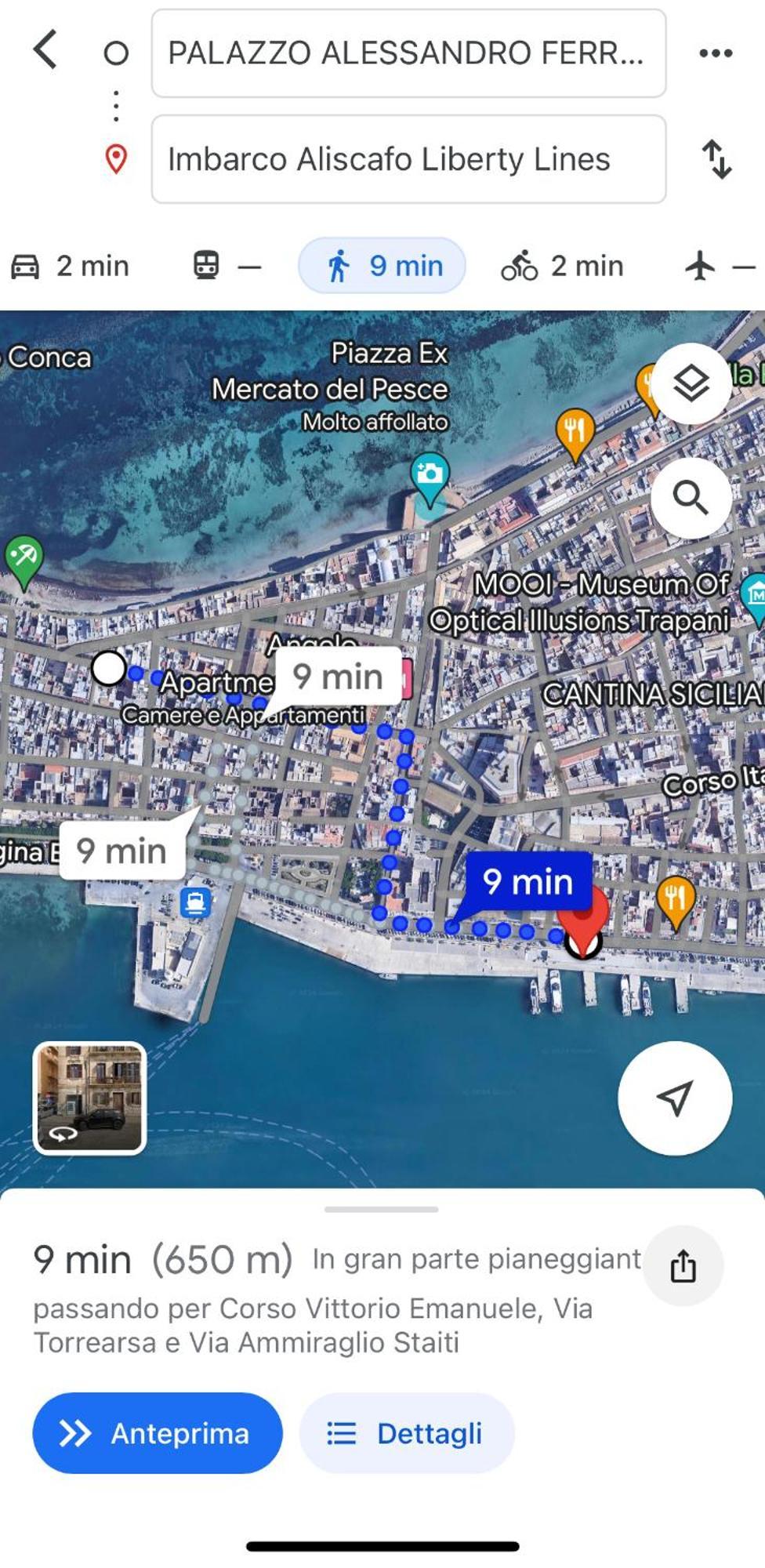765x1568 pixels.
Task: Switch to cycling mode 2 min
Action: click(x=562, y=267)
